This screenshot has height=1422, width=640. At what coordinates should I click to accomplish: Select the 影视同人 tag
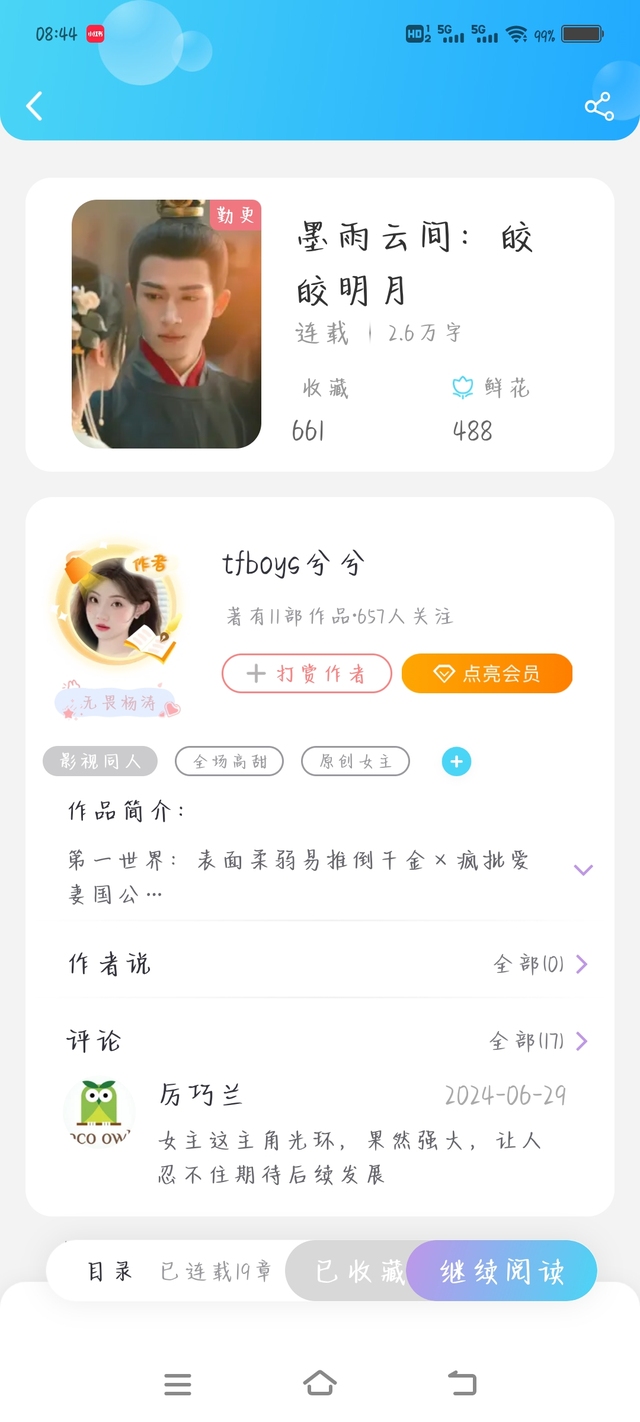[101, 761]
